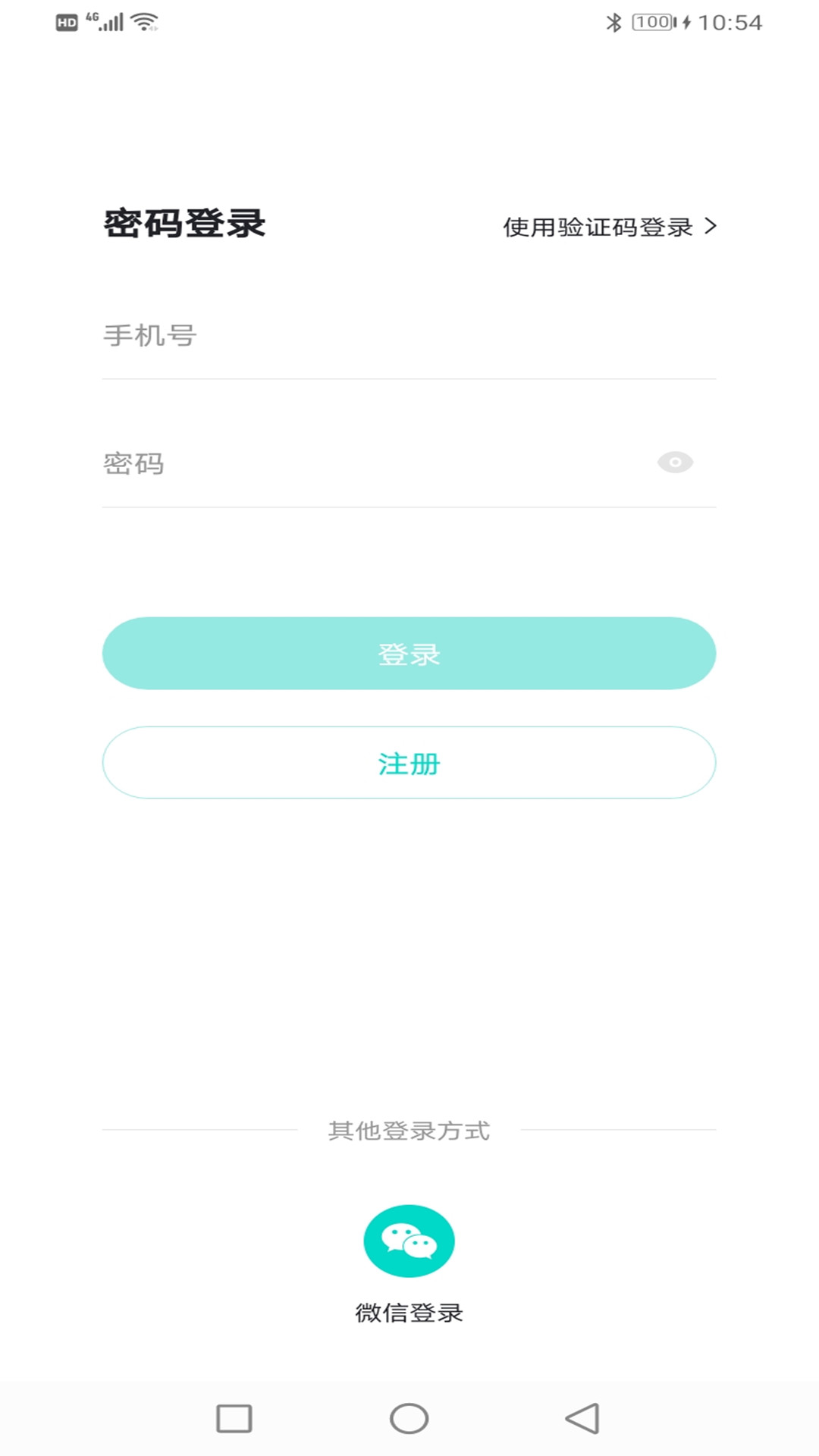Open the 注册 registration button
819x1456 pixels.
(409, 762)
